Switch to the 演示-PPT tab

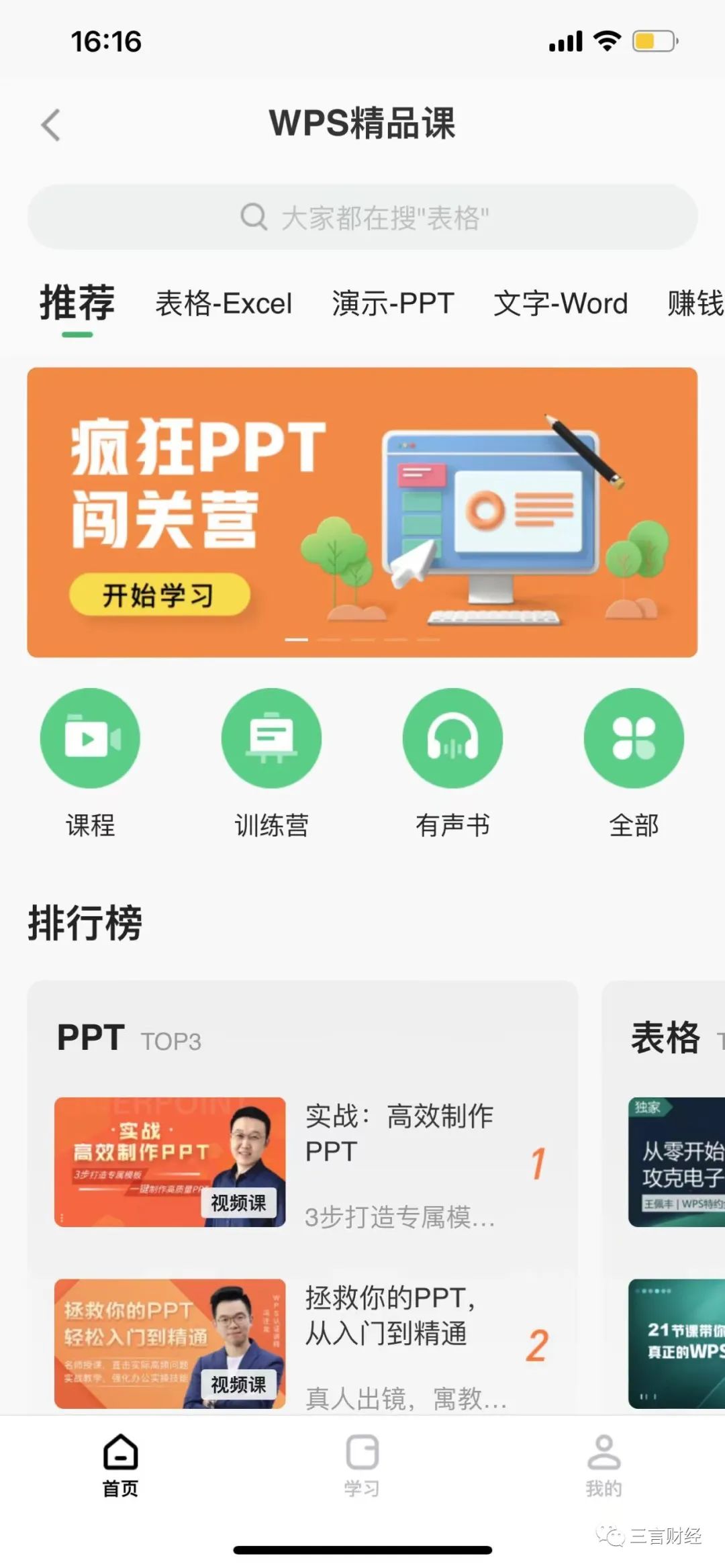tap(393, 303)
